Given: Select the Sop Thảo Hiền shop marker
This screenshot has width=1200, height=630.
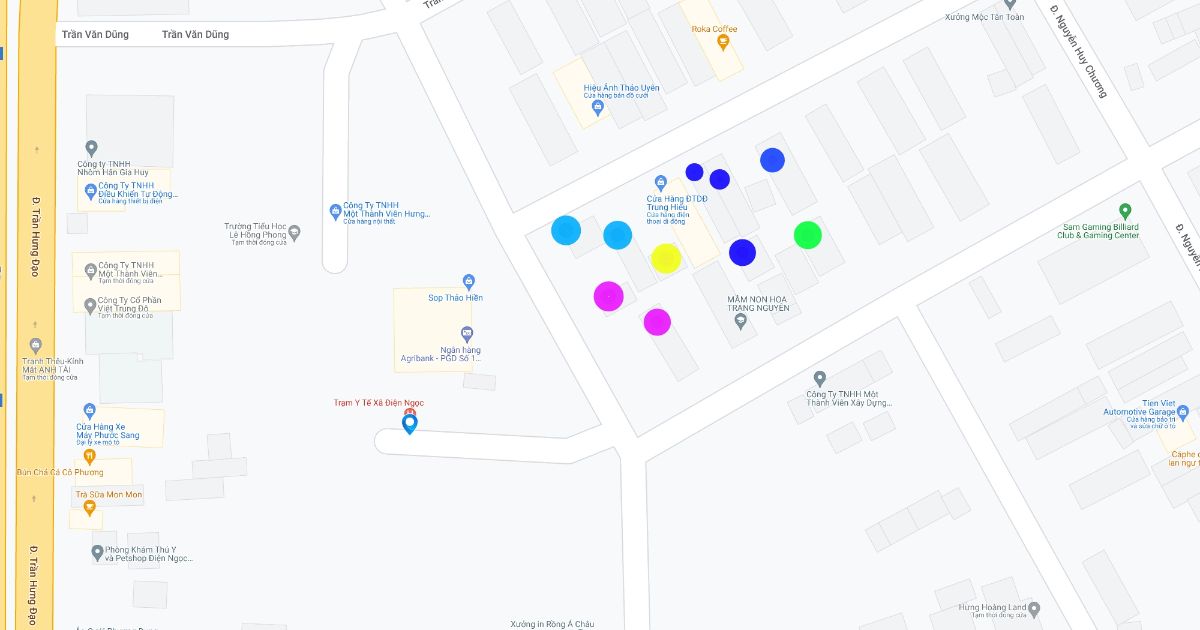Looking at the screenshot, I should point(468,283).
